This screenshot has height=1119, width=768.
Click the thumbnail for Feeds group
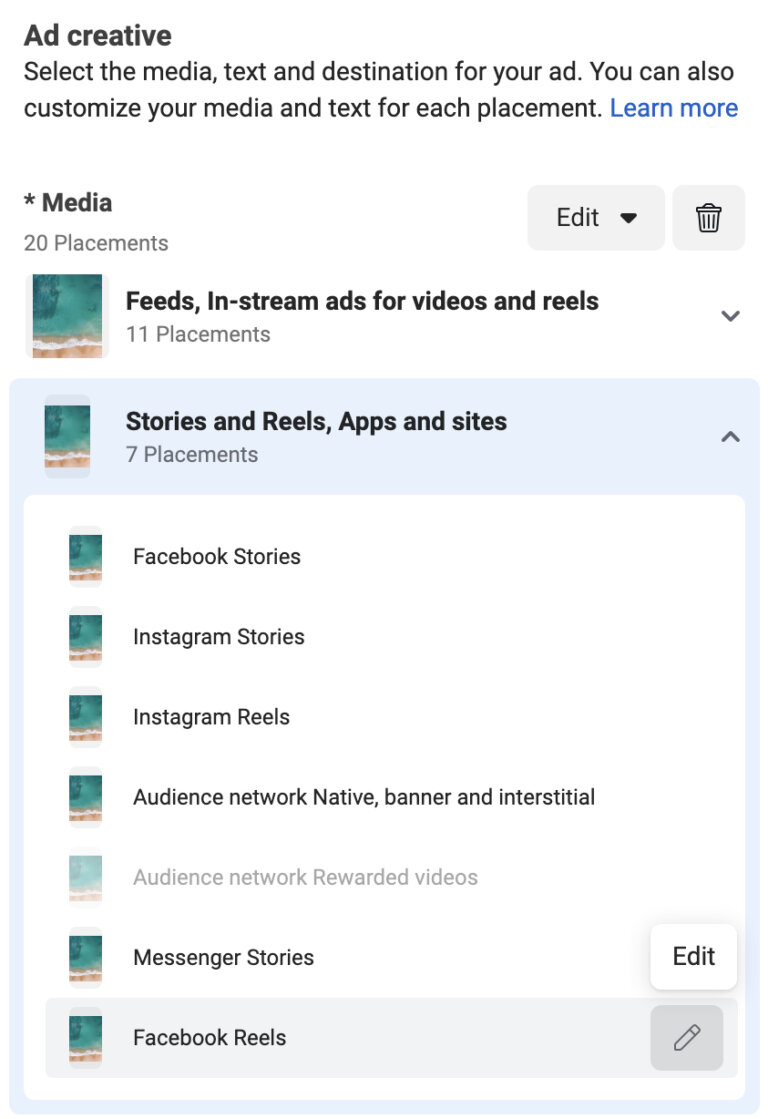[66, 315]
